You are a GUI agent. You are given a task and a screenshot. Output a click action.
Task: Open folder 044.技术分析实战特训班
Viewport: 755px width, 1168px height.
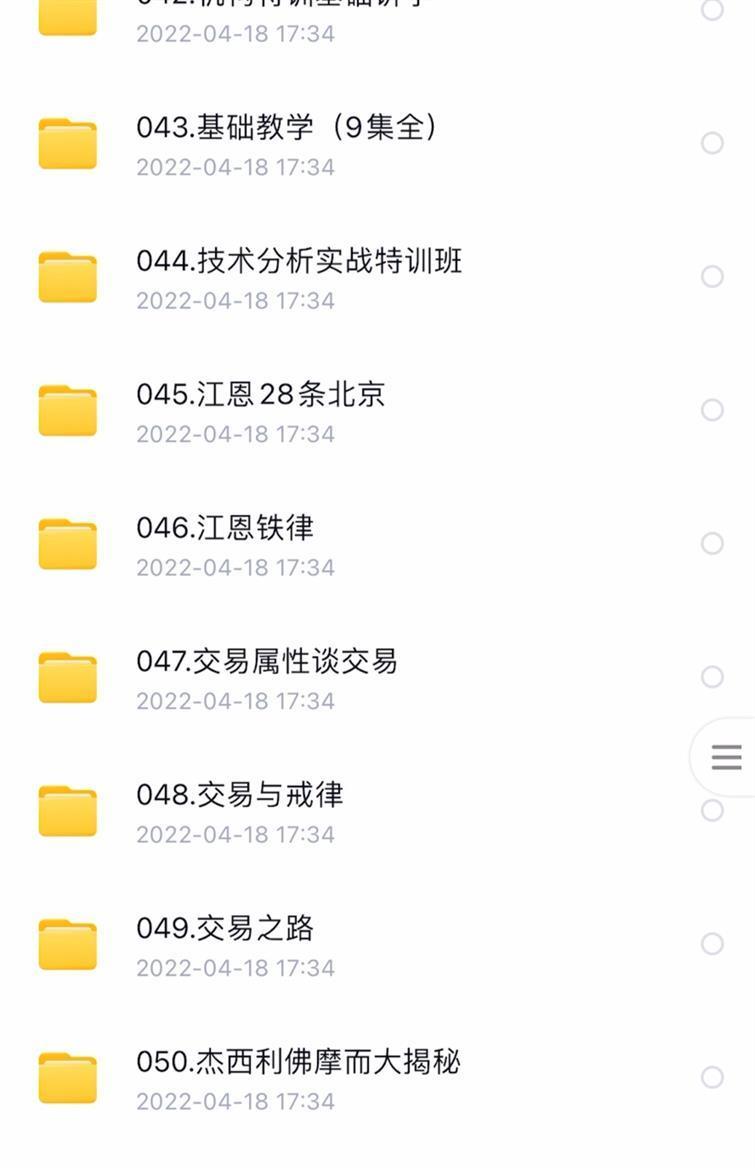point(299,262)
